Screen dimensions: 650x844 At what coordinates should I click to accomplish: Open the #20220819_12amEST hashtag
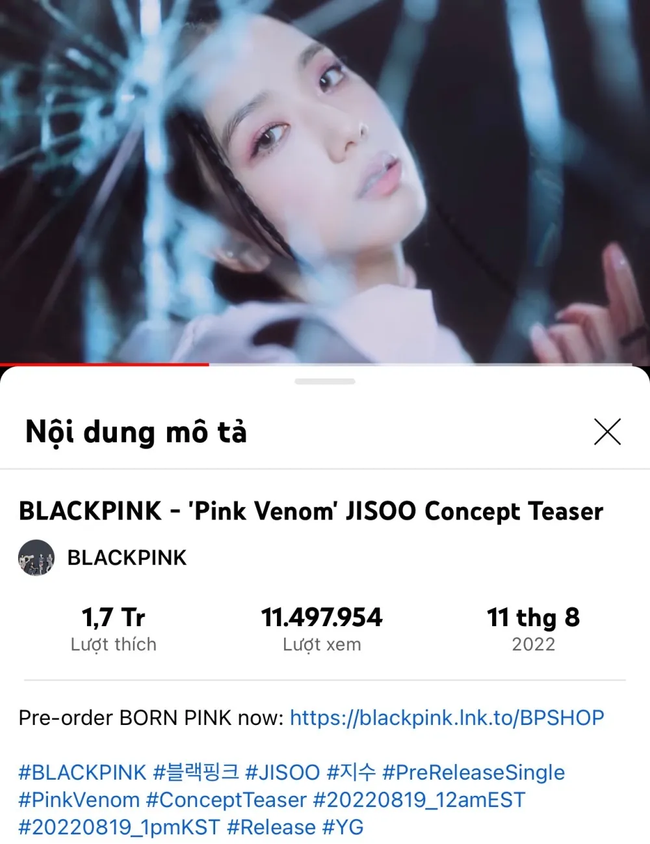[x=419, y=800]
